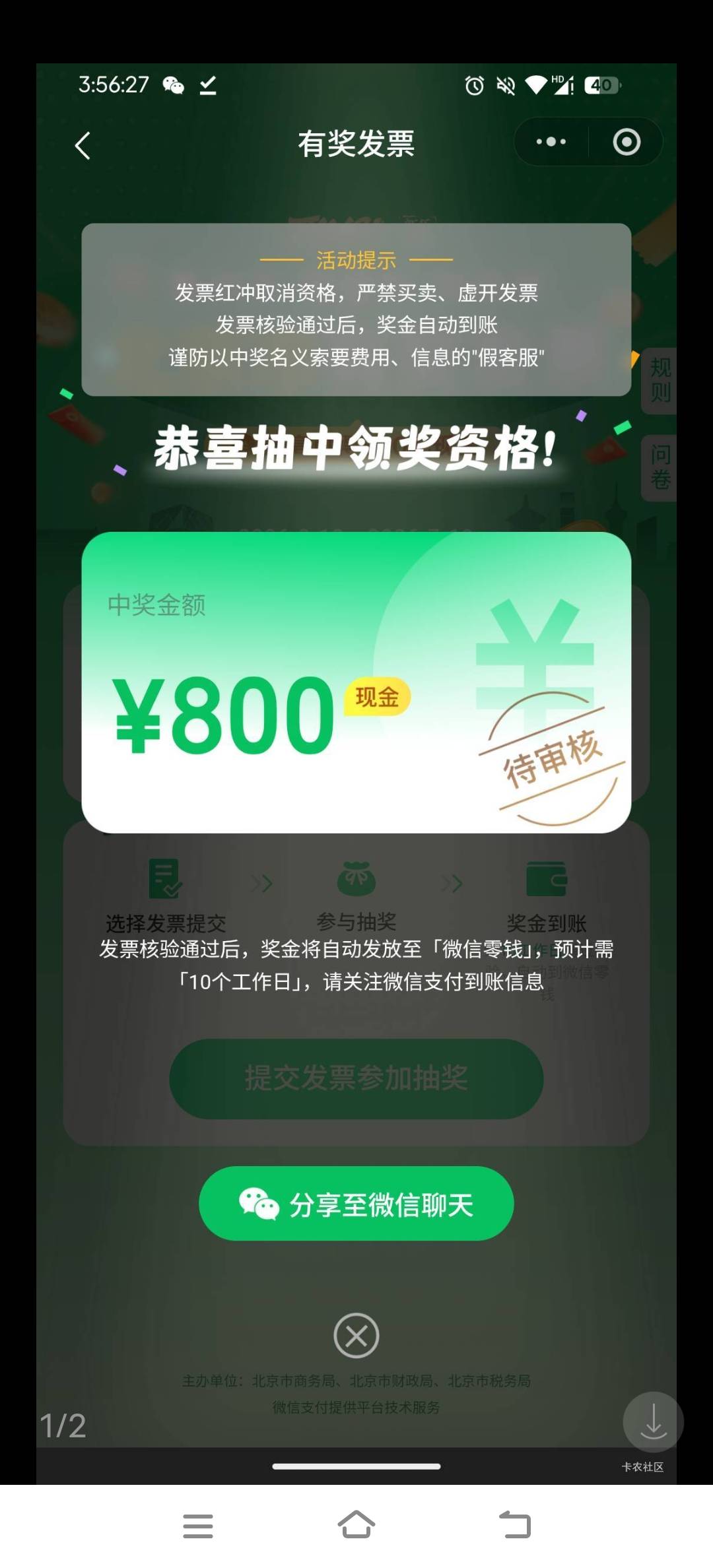Download the currently viewed image

click(x=653, y=1421)
